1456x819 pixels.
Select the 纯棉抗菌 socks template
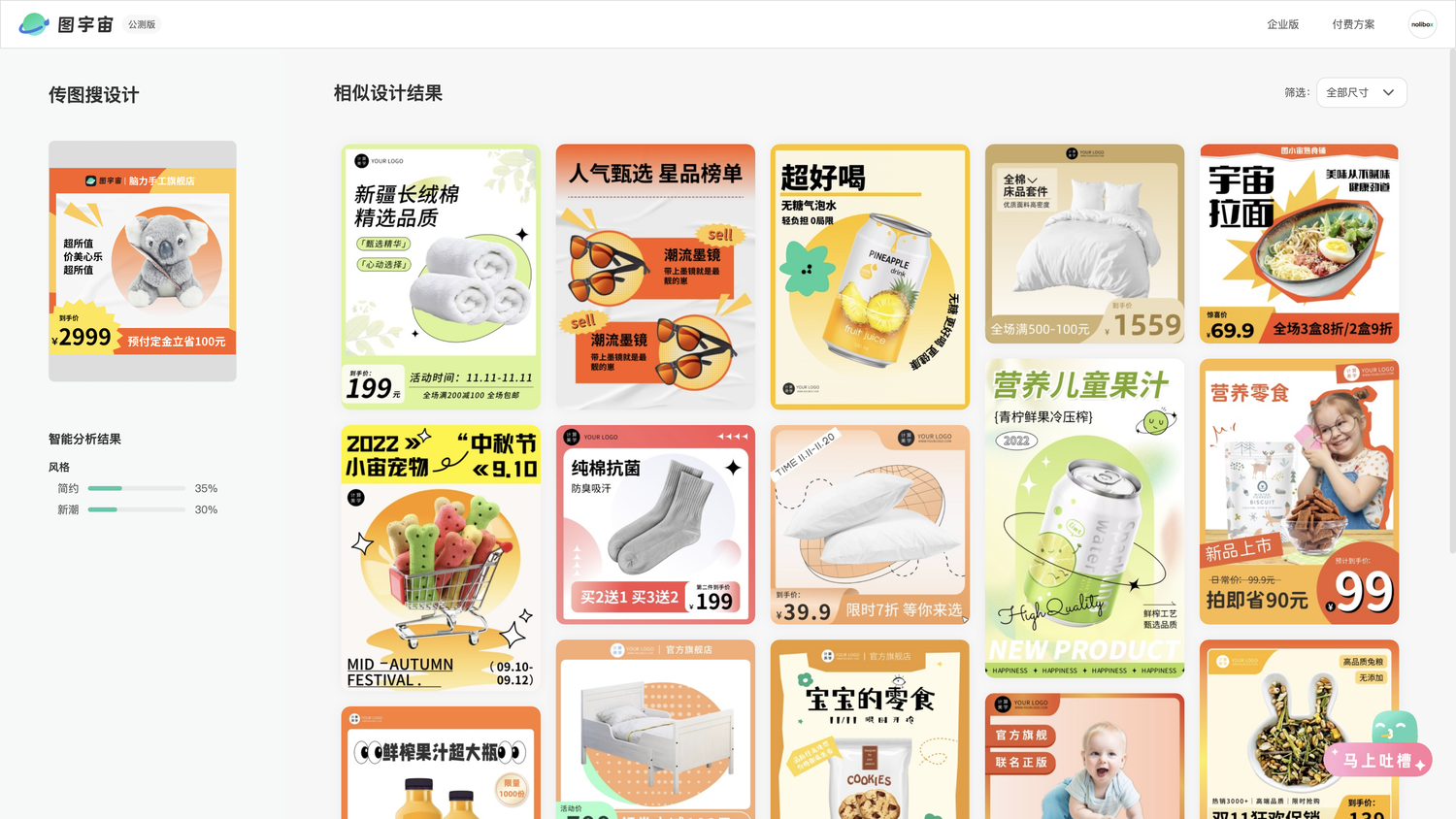(x=655, y=524)
